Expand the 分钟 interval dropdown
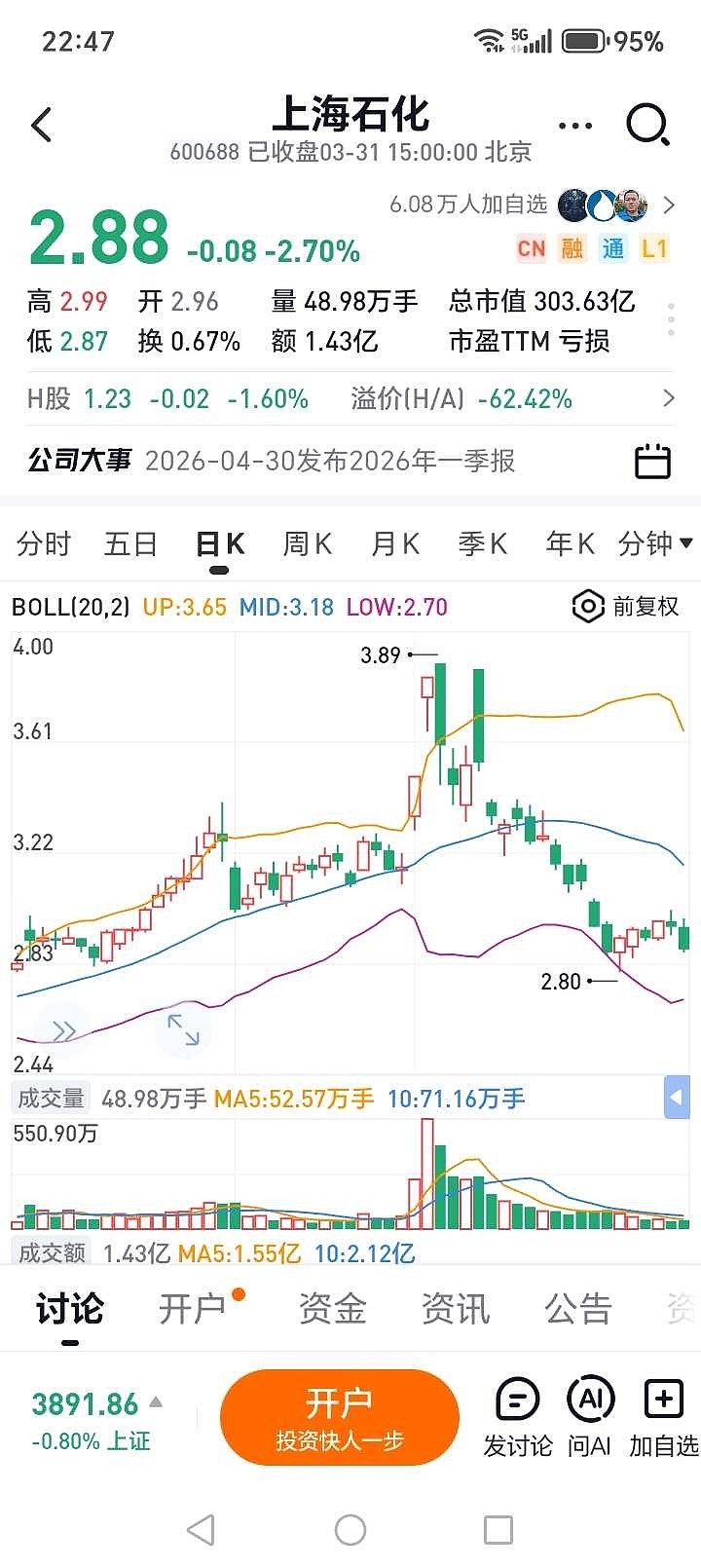 (x=655, y=543)
